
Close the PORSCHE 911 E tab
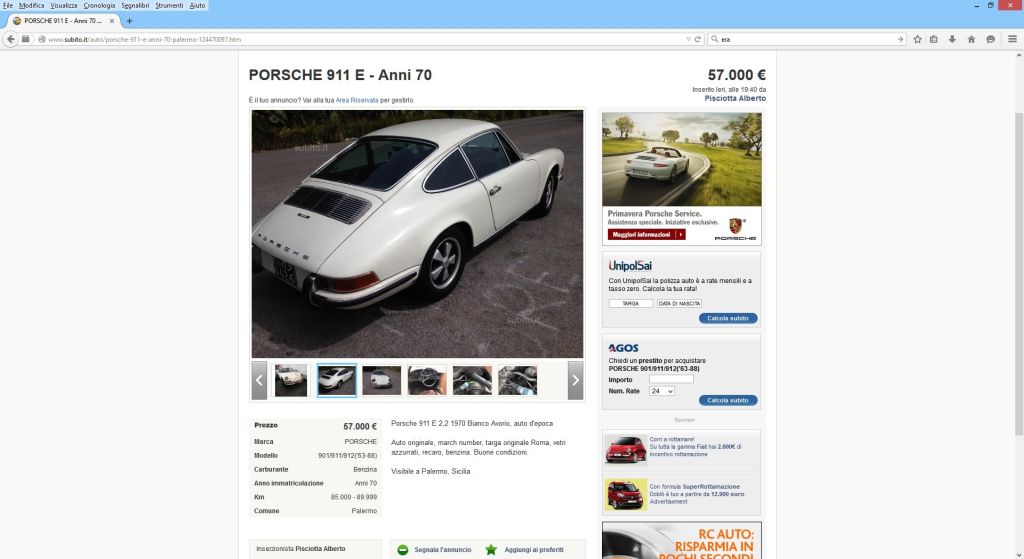(112, 20)
